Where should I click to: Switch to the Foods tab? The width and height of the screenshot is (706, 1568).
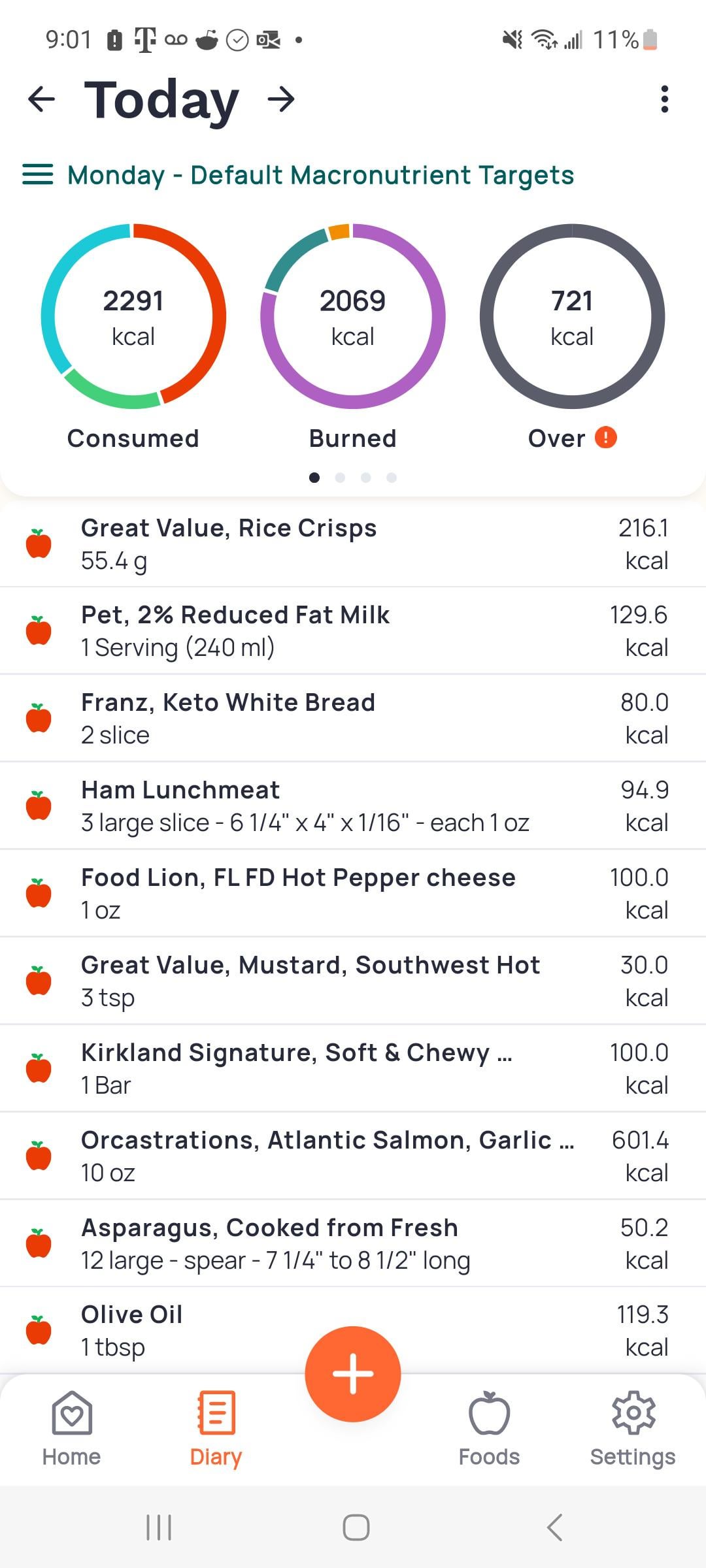point(489,1429)
